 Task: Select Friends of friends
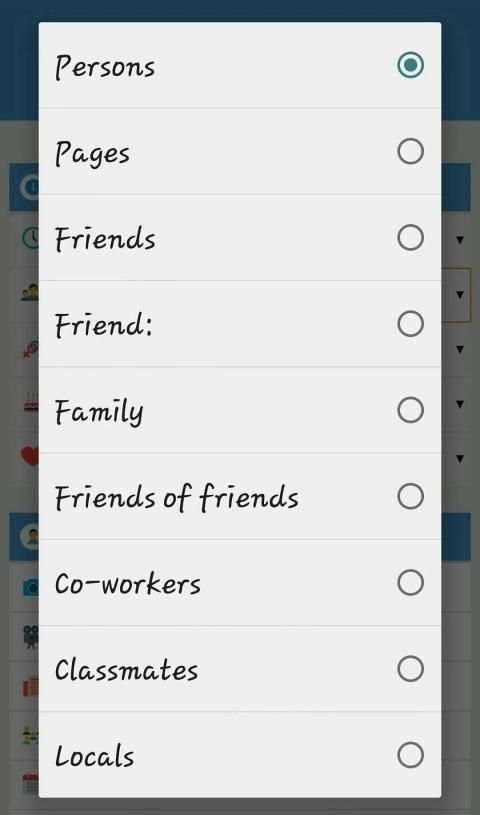click(240, 497)
